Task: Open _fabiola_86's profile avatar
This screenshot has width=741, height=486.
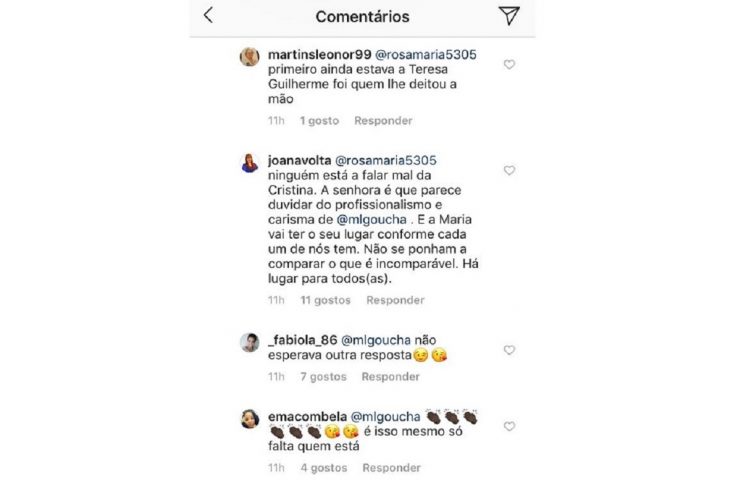Action: click(x=249, y=343)
